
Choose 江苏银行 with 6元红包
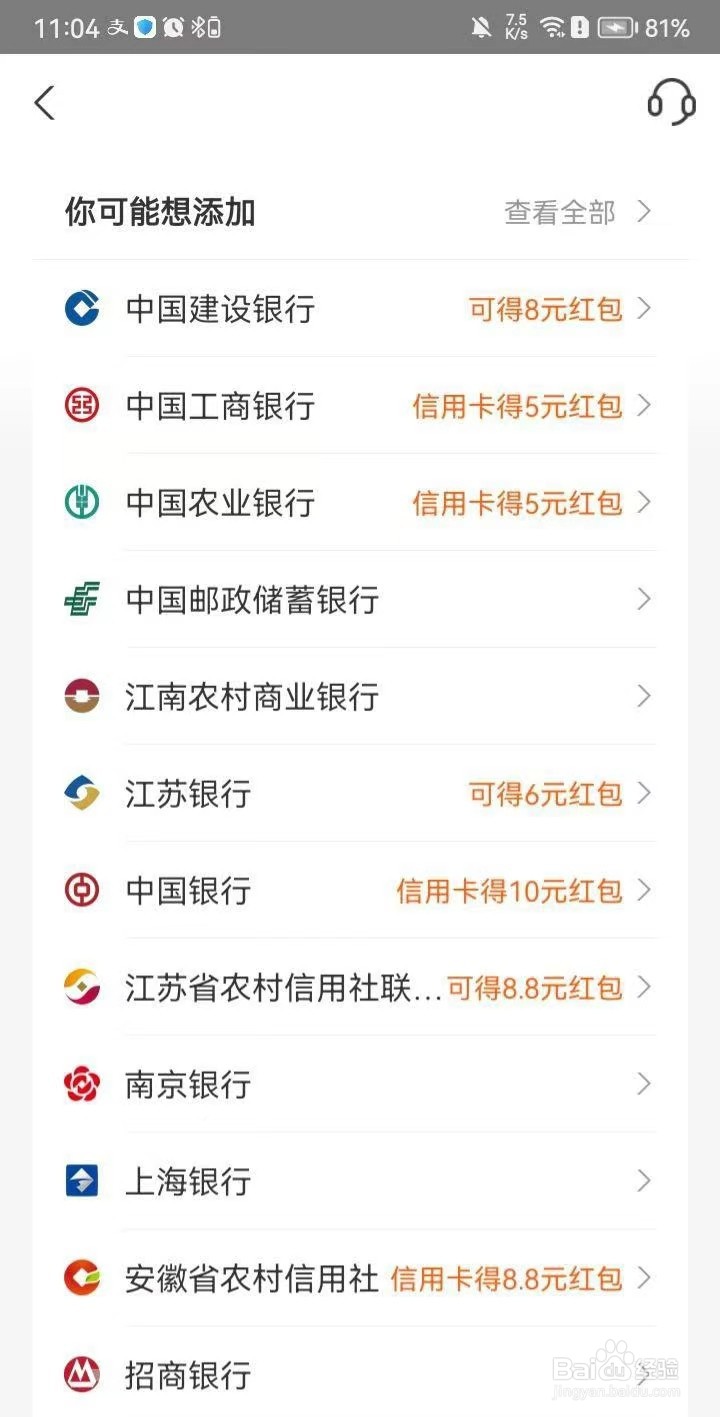pyautogui.click(x=360, y=794)
